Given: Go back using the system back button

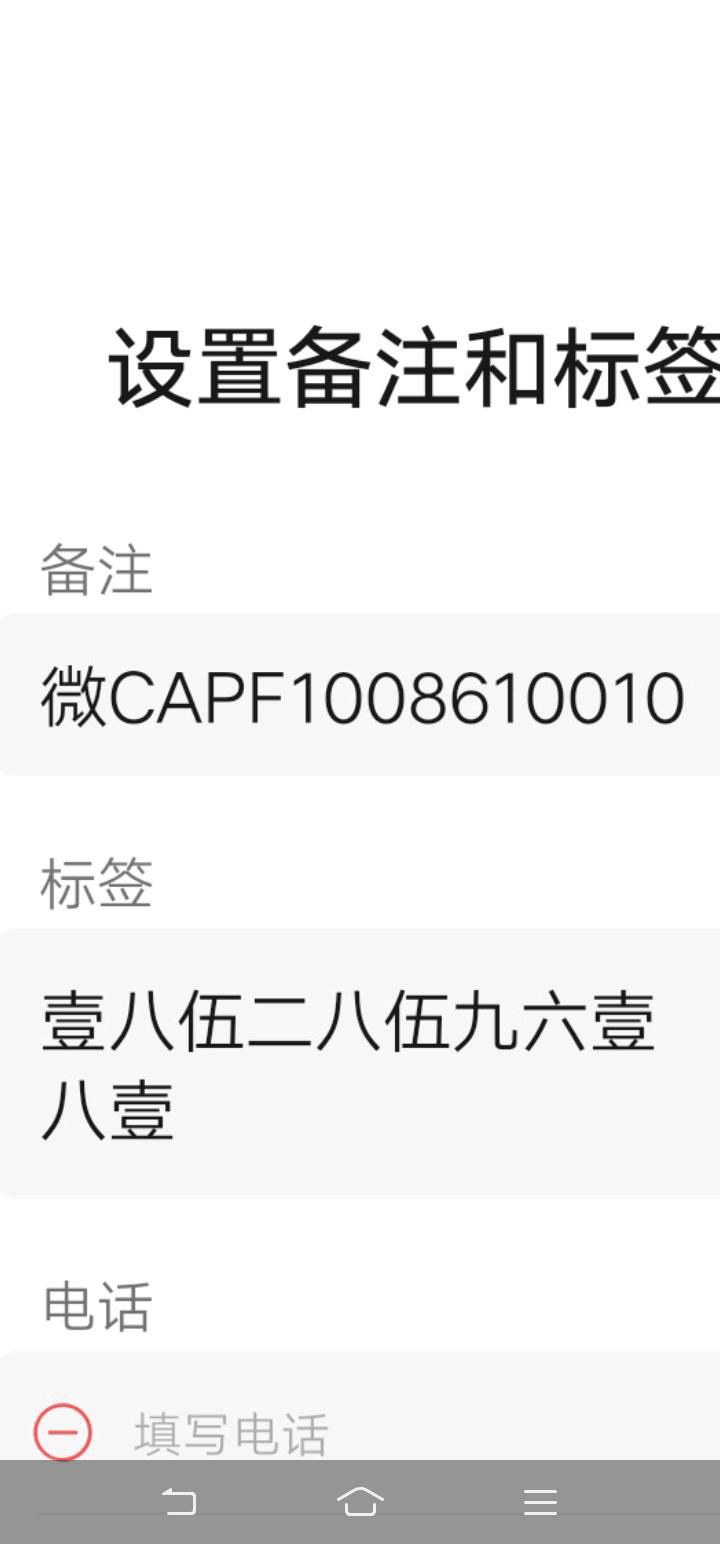Looking at the screenshot, I should click(x=180, y=1502).
